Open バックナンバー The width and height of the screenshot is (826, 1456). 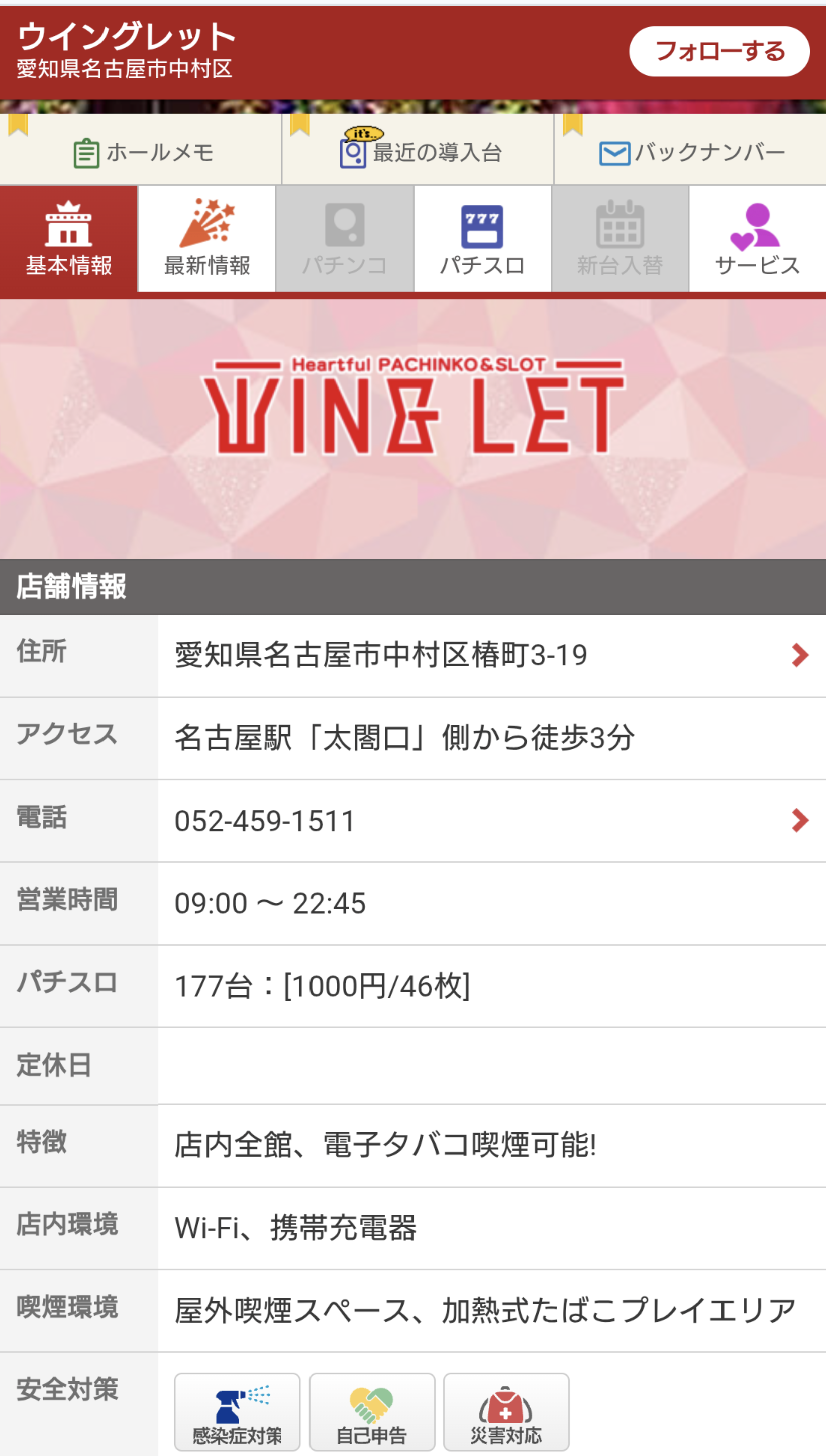690,149
